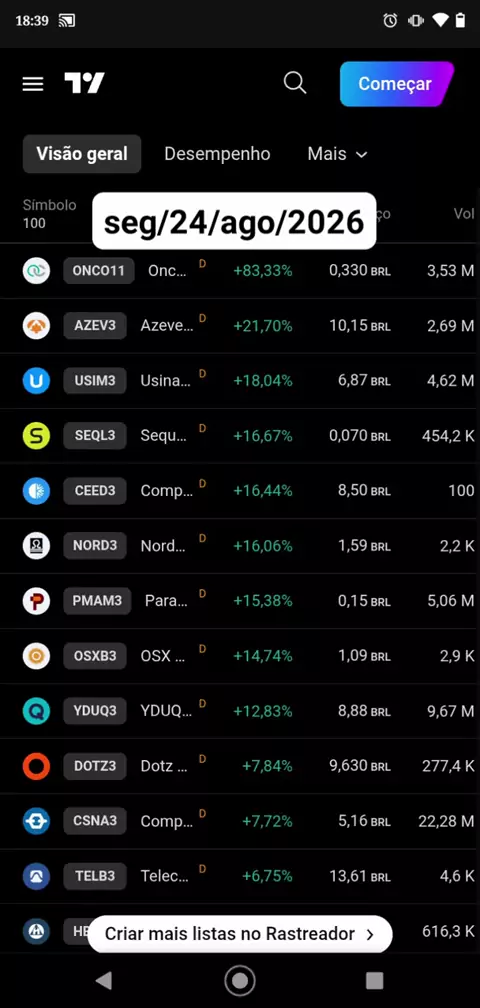Open the PMAM3 stock row
This screenshot has height=1008, width=480.
(240, 601)
